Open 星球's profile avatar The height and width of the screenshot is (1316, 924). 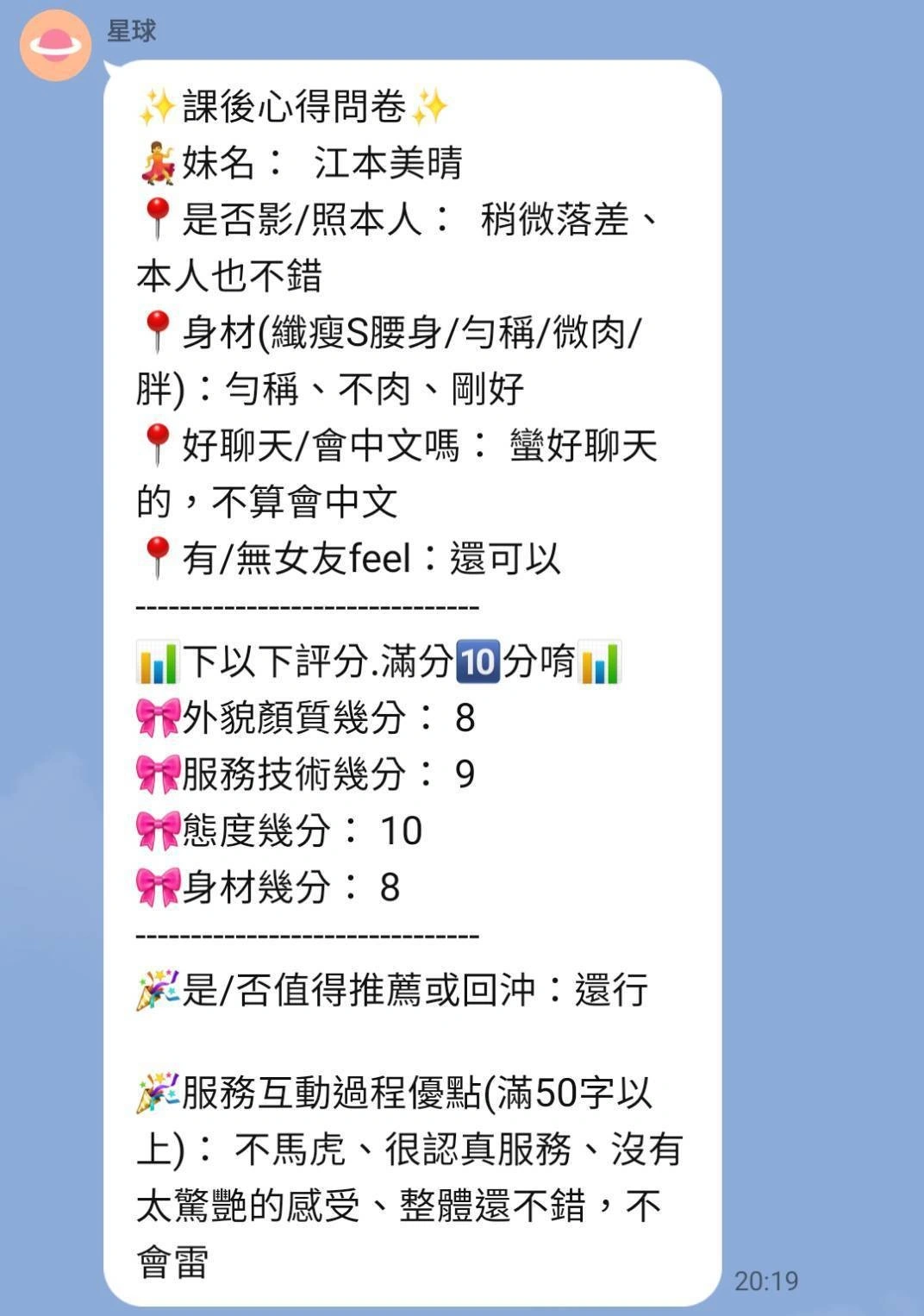pyautogui.click(x=55, y=45)
